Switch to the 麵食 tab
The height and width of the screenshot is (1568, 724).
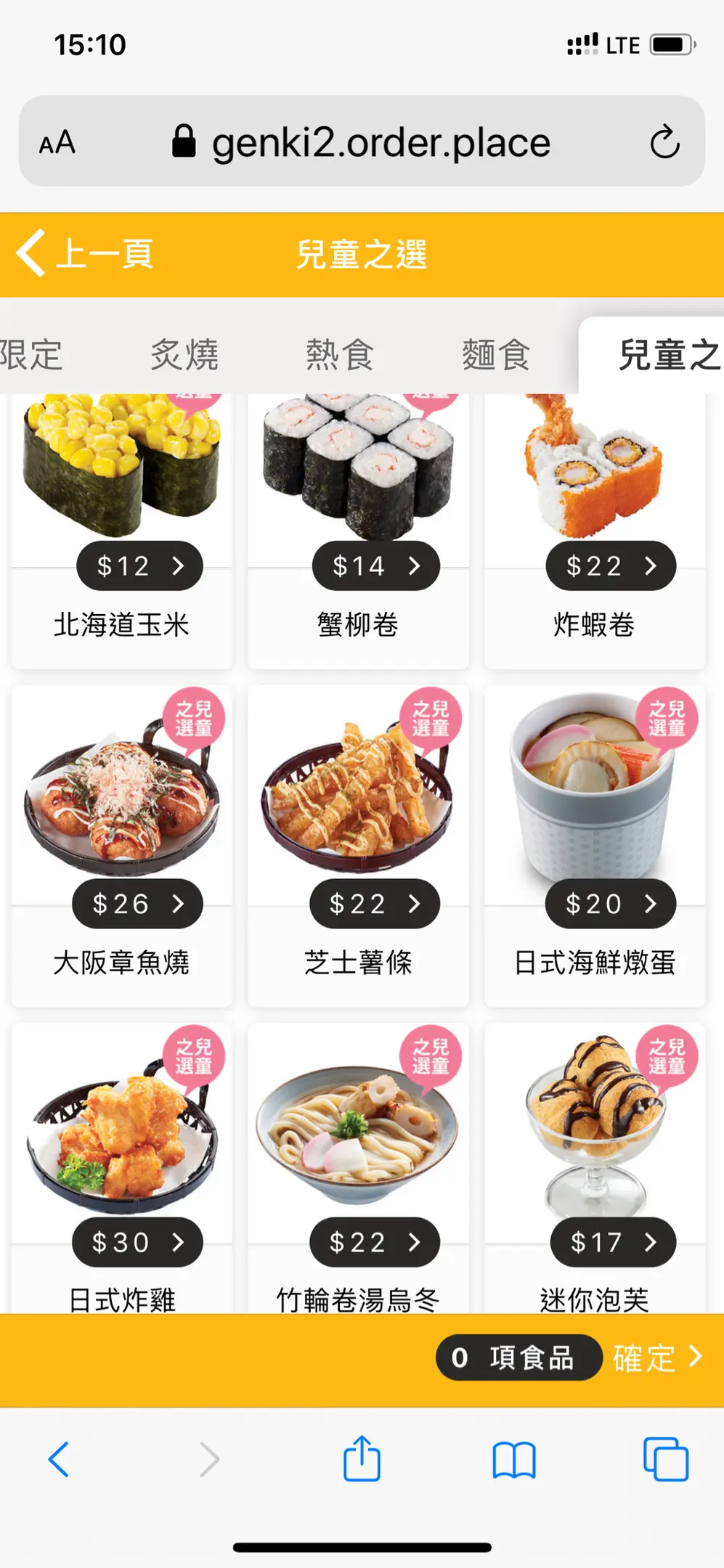[496, 355]
